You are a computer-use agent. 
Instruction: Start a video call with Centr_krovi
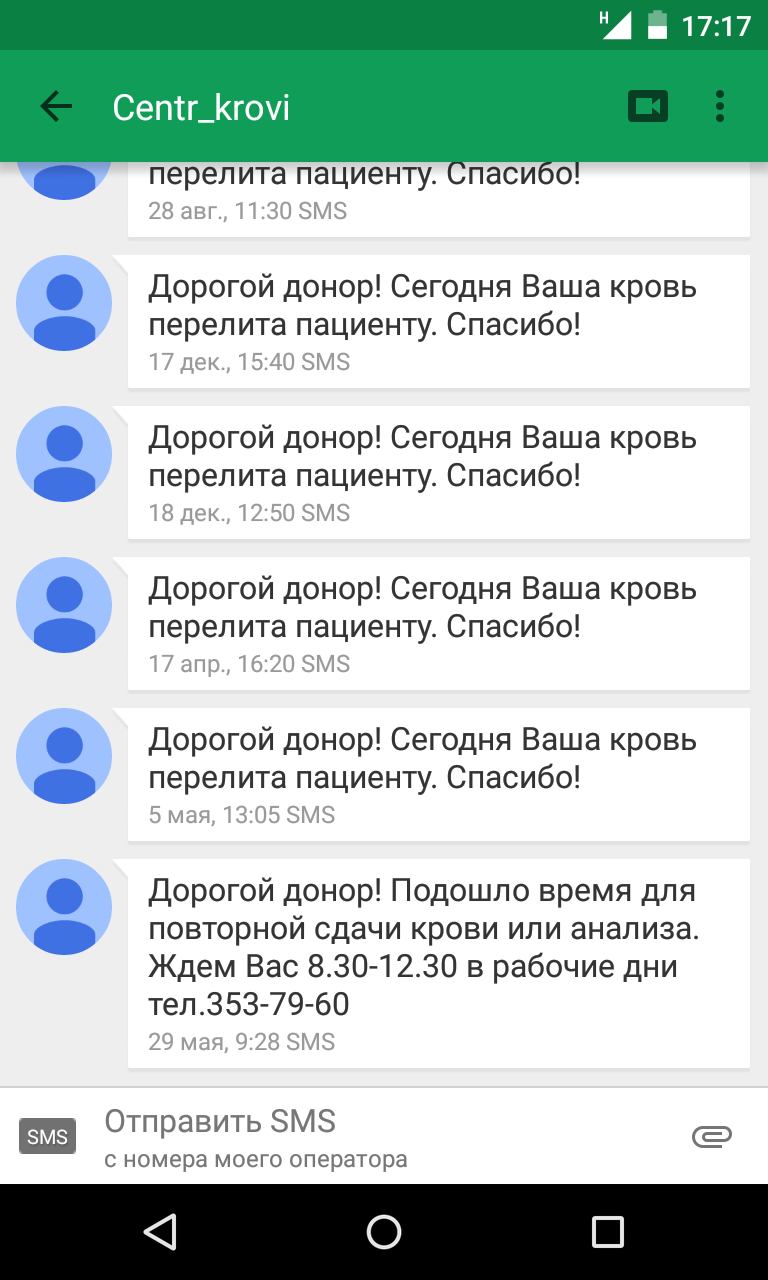(647, 107)
